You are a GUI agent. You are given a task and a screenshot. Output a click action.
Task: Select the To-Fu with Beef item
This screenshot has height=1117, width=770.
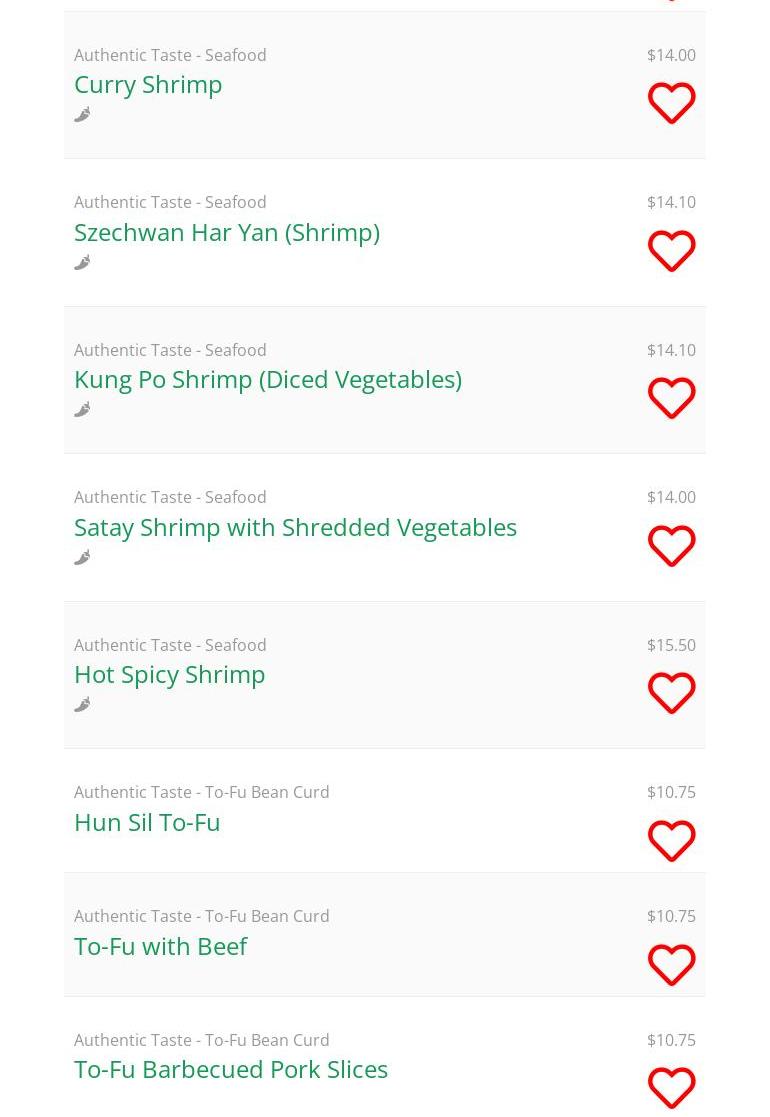[161, 946]
